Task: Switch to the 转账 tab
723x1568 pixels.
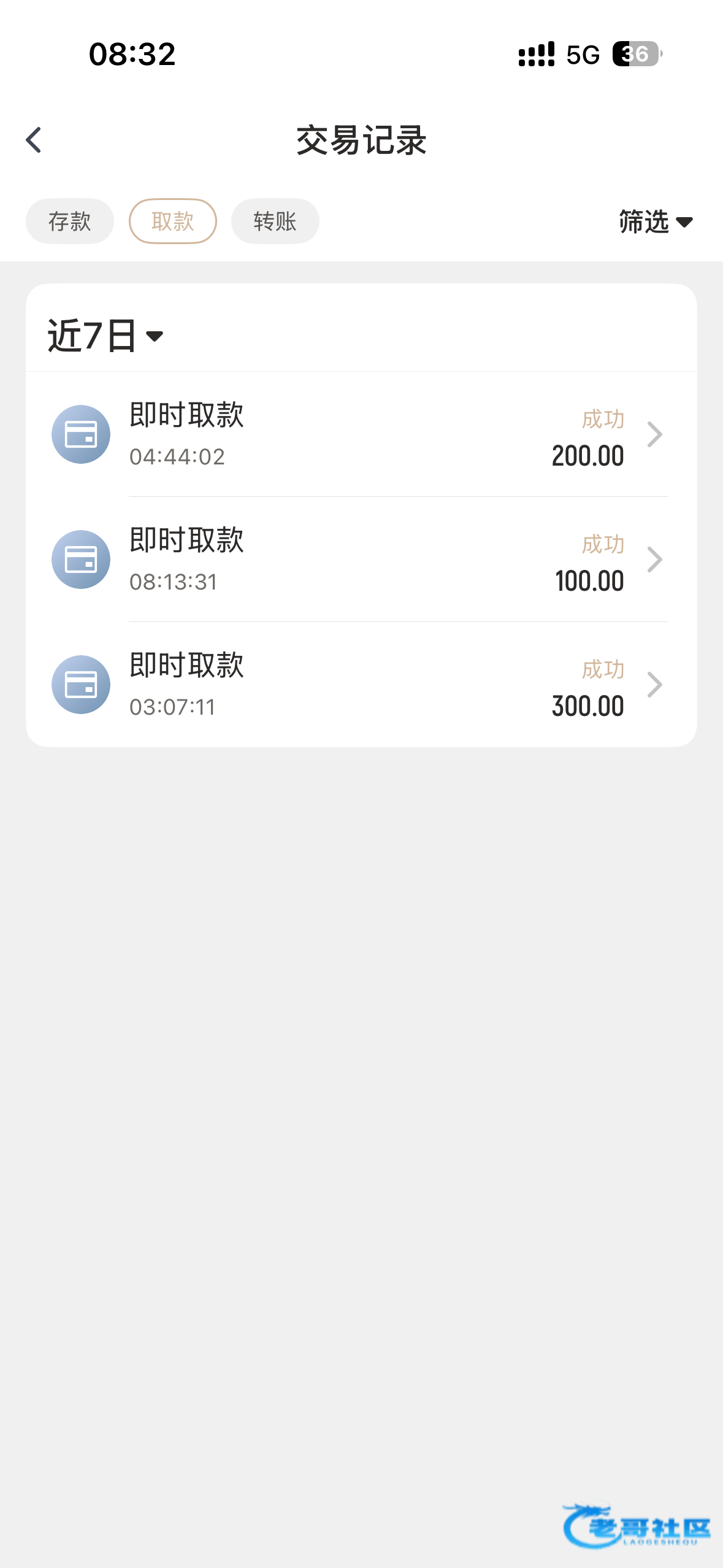Action: (x=275, y=221)
